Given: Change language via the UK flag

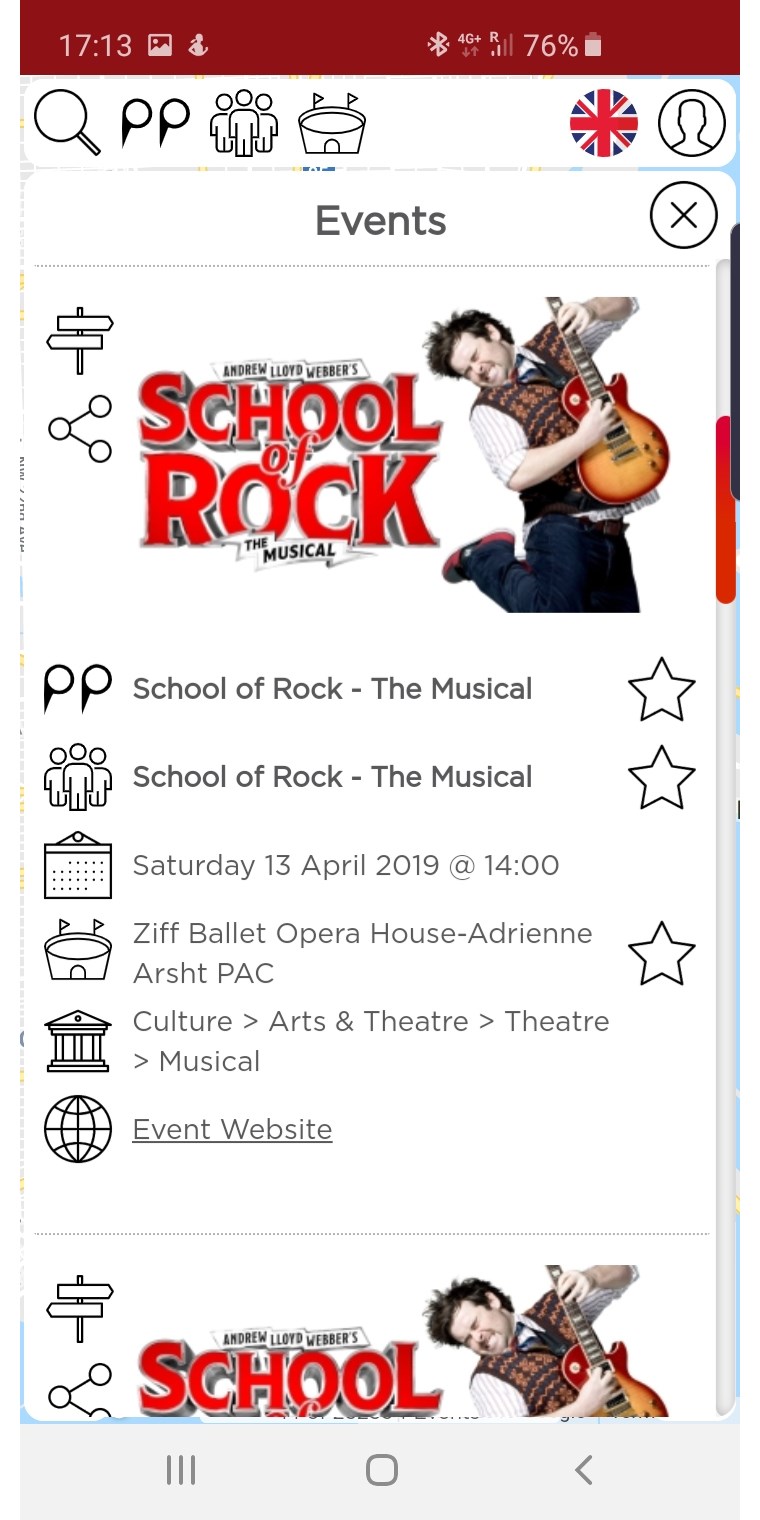Looking at the screenshot, I should coord(604,123).
